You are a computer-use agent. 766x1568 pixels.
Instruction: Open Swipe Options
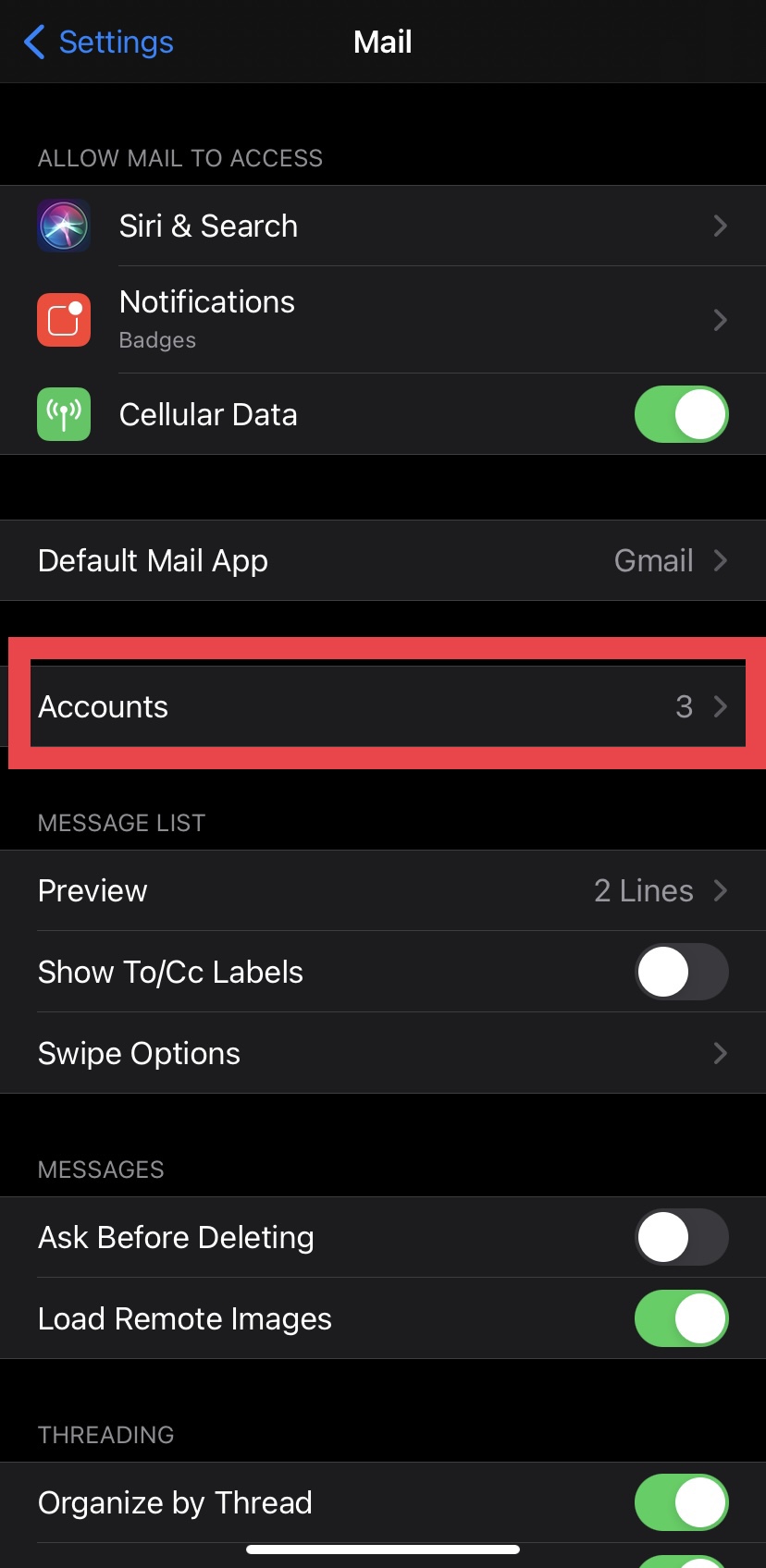coord(383,1053)
